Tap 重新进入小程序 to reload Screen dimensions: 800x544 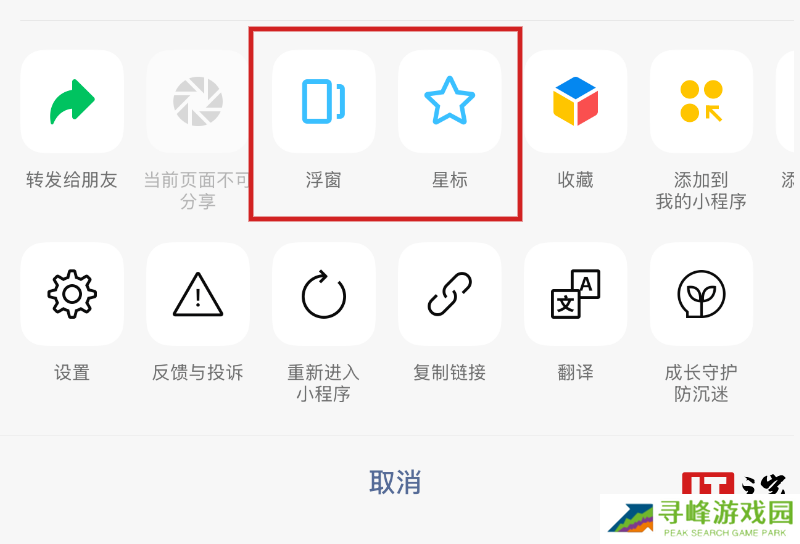pyautogui.click(x=324, y=294)
